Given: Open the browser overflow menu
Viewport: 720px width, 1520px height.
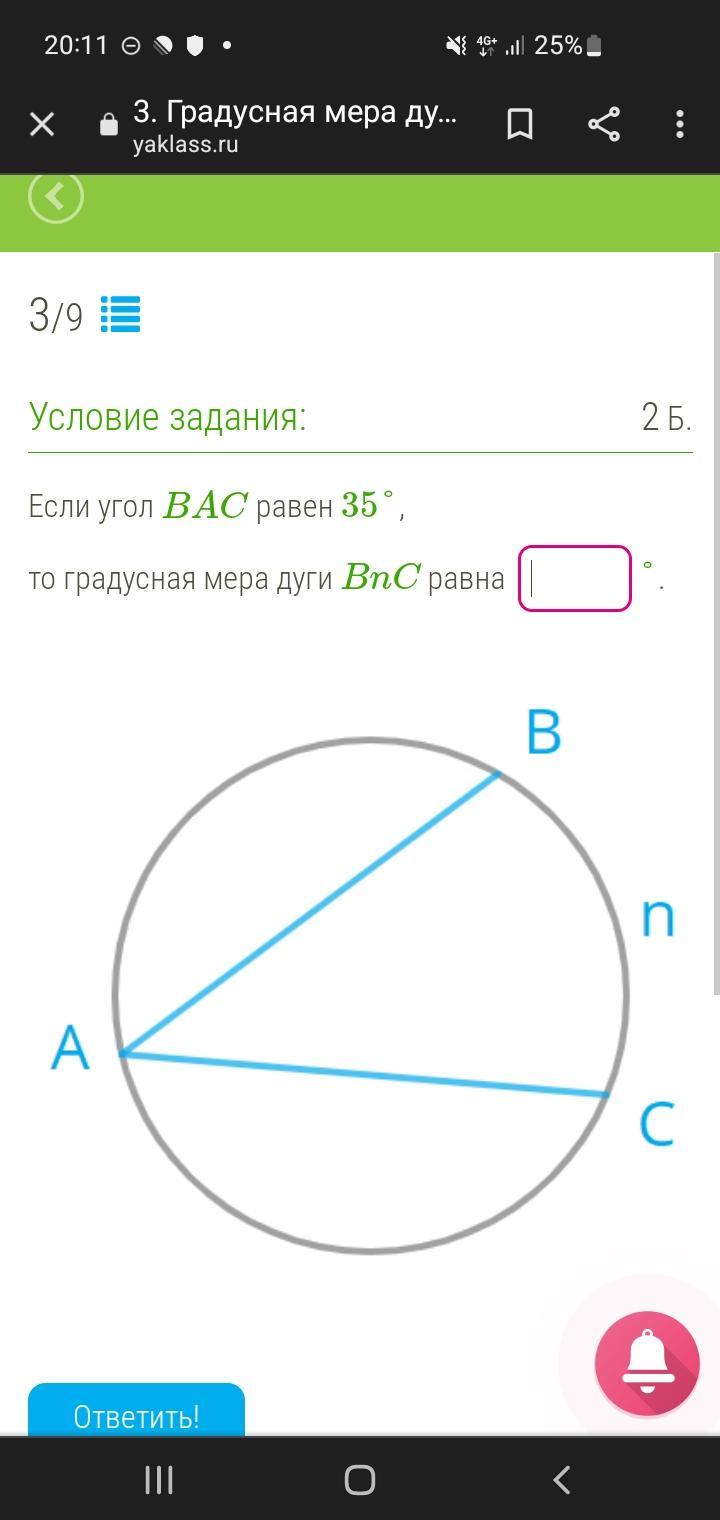Looking at the screenshot, I should coord(680,125).
